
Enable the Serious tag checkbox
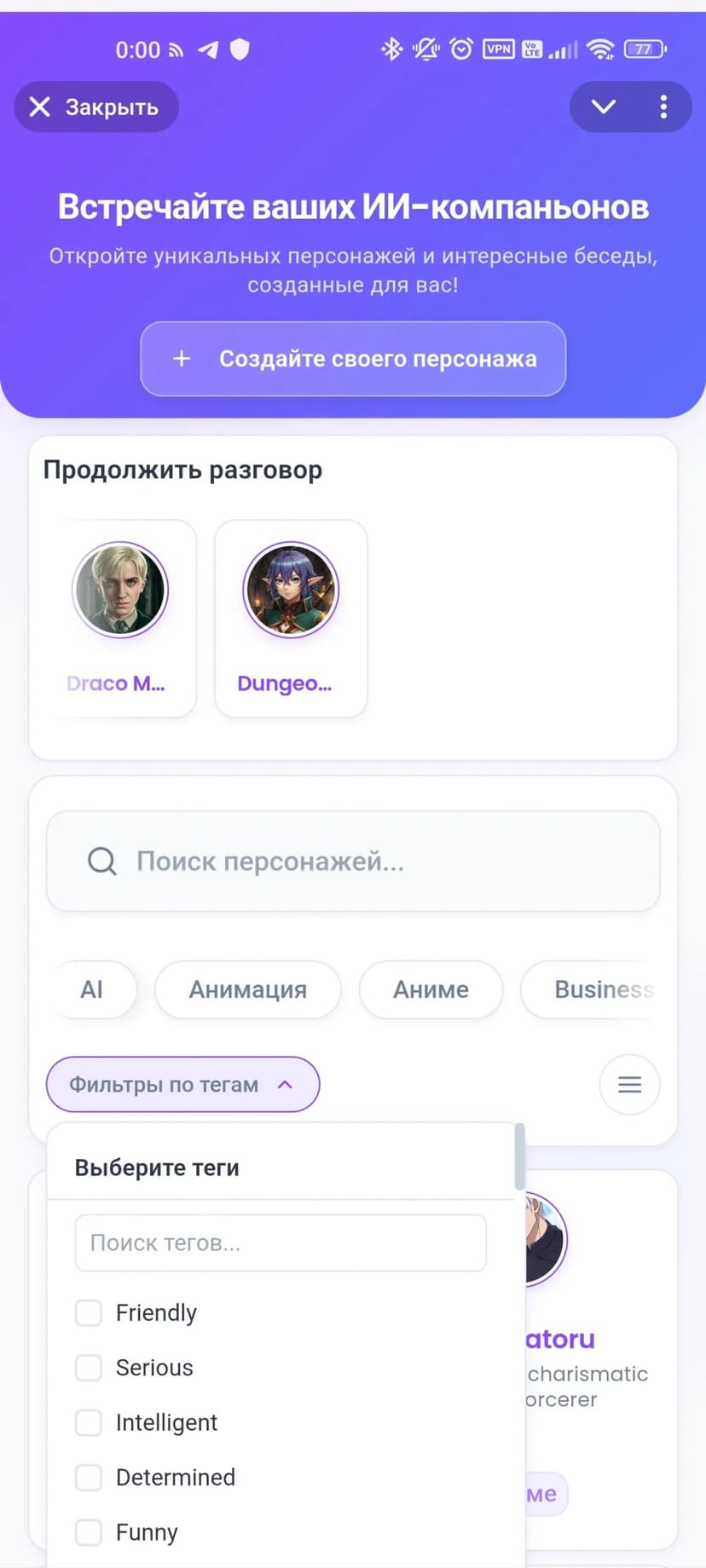click(x=89, y=1368)
